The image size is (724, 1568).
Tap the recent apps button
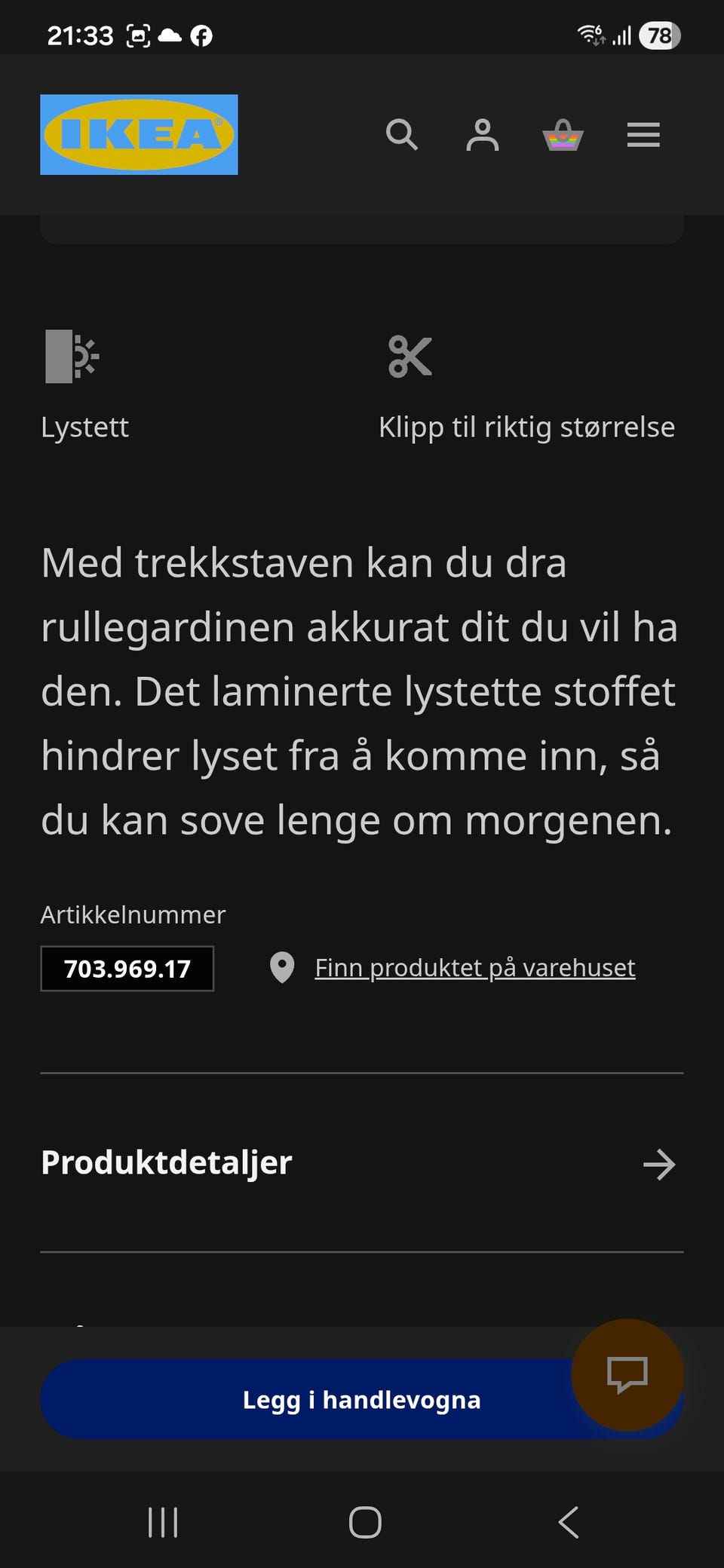[163, 1521]
